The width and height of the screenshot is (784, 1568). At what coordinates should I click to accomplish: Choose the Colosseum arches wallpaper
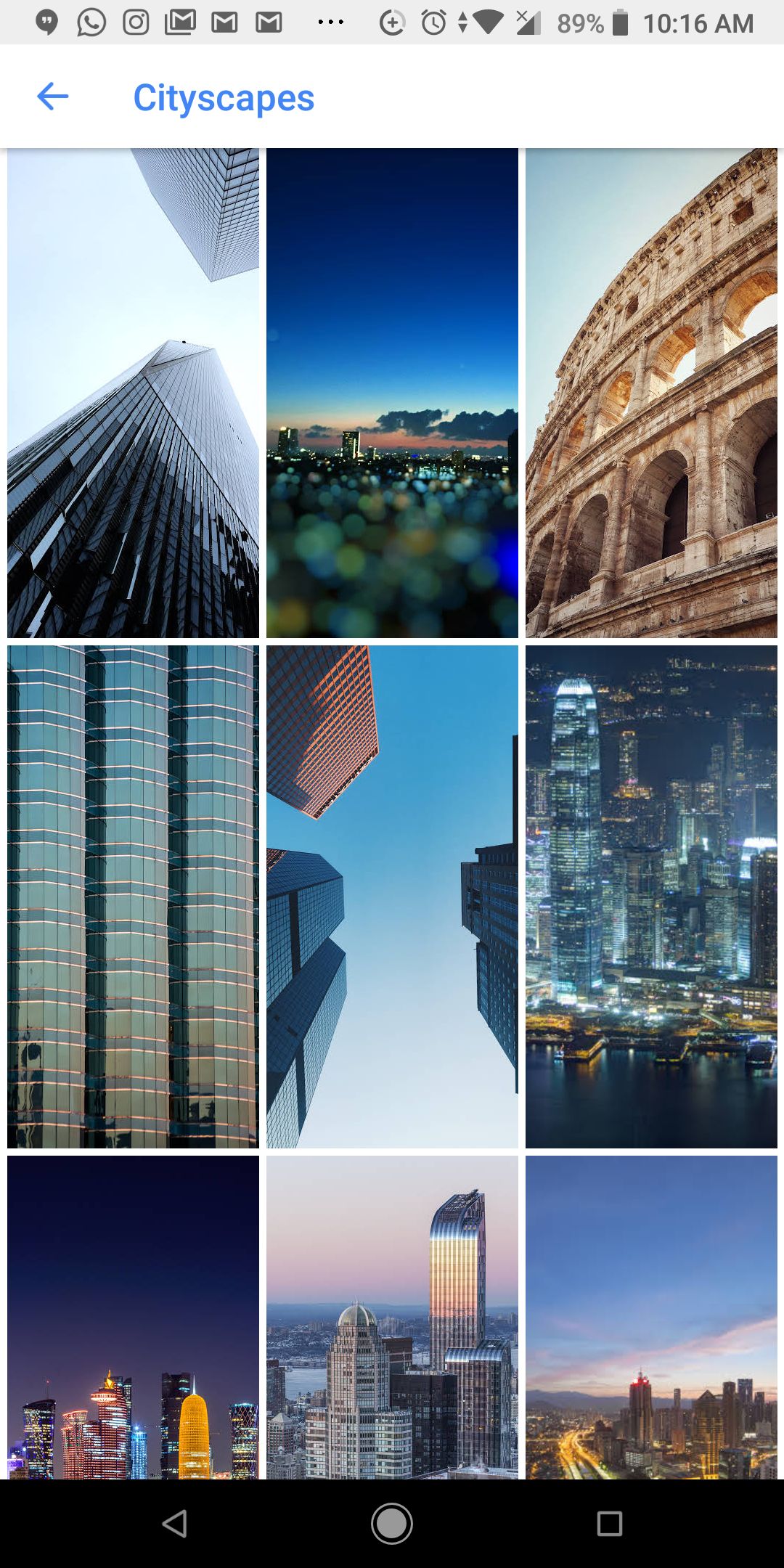(651, 393)
